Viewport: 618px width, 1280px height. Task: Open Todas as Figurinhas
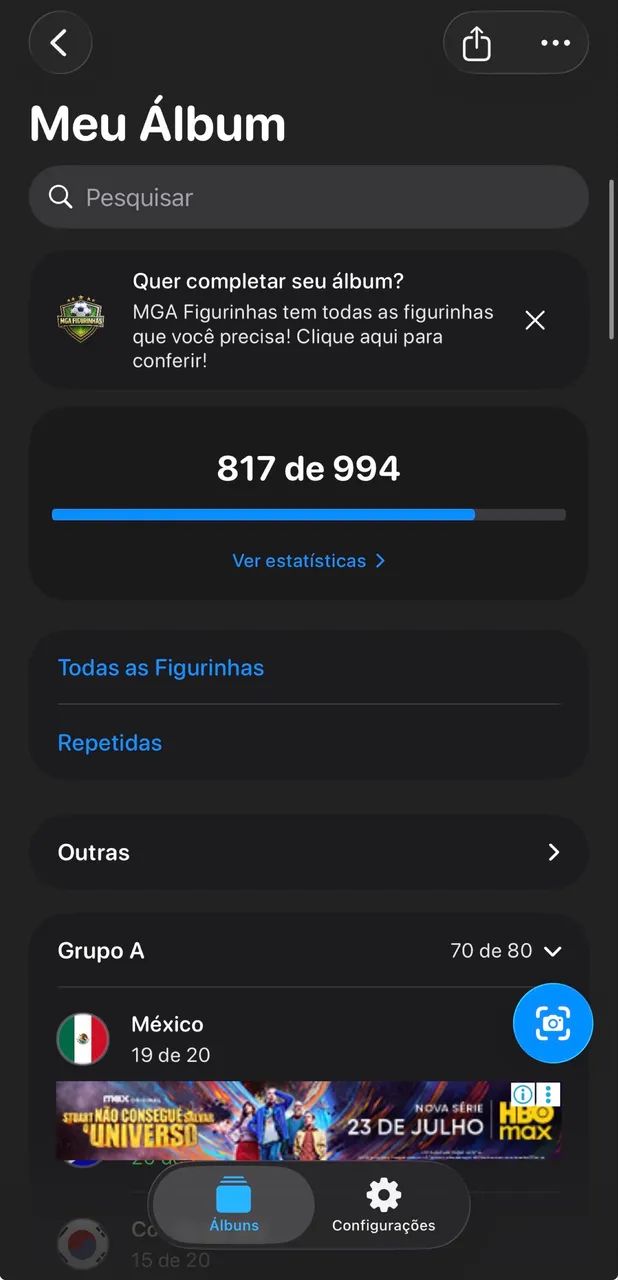click(x=309, y=667)
